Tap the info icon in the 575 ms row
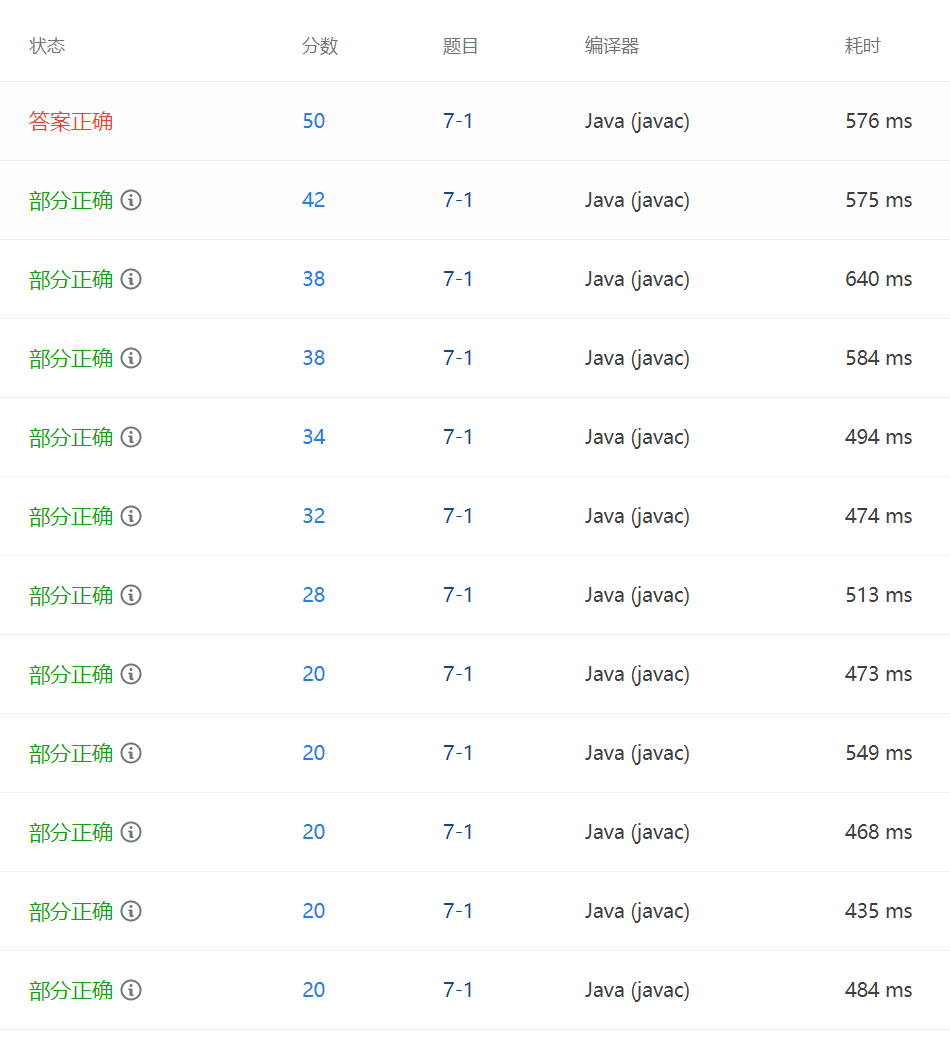The height and width of the screenshot is (1047, 950). click(x=131, y=200)
